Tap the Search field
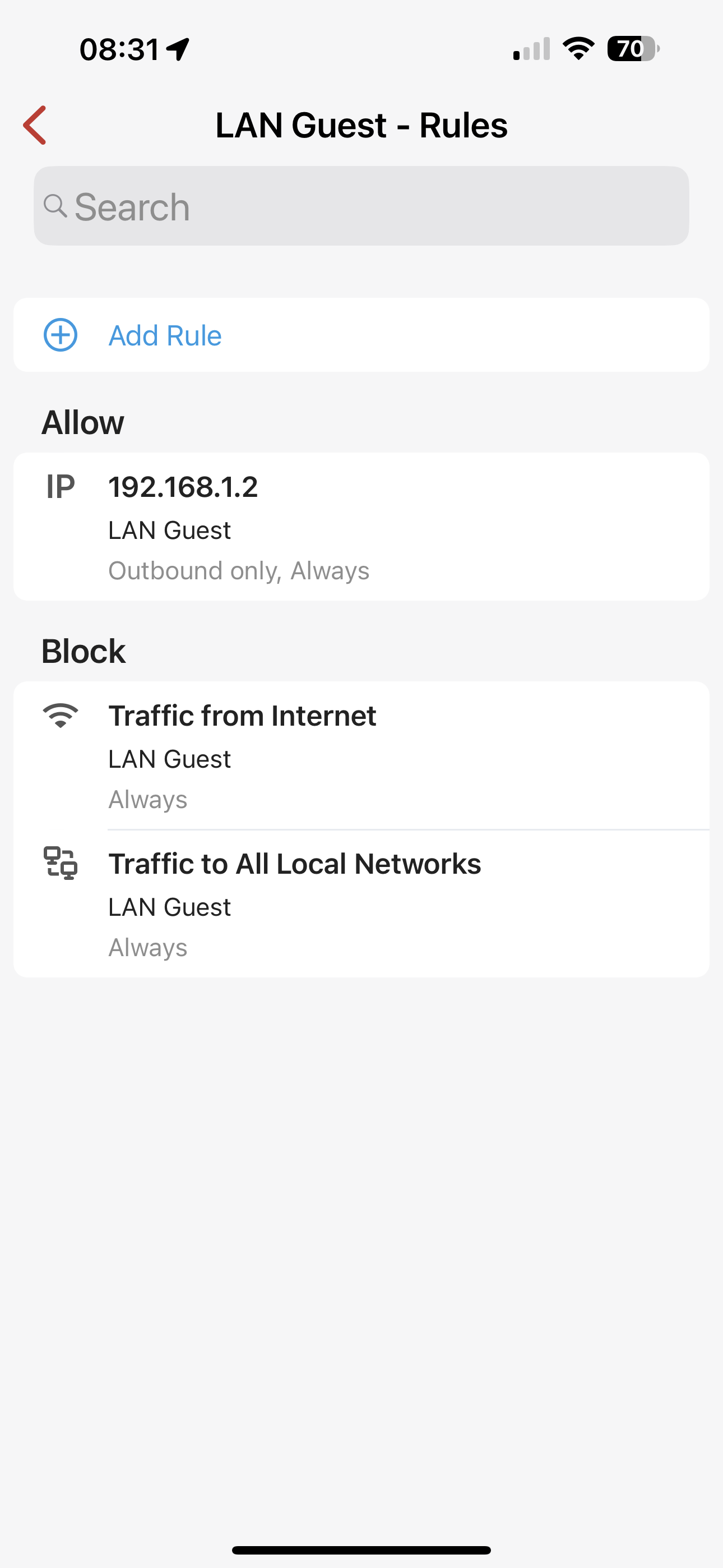723x1568 pixels. coord(361,206)
